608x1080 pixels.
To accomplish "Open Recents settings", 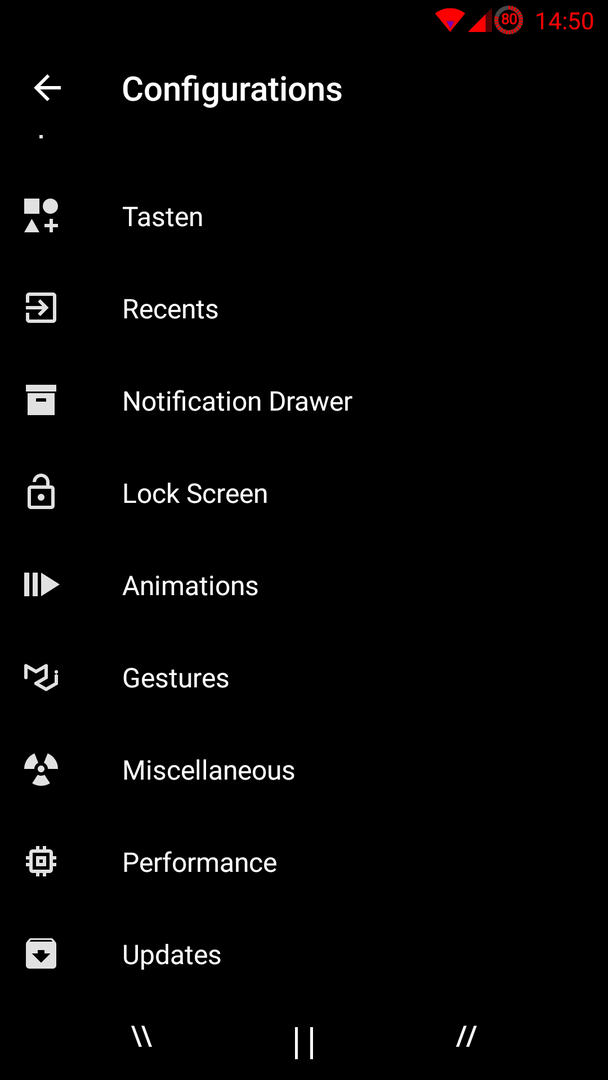I will [304, 309].
